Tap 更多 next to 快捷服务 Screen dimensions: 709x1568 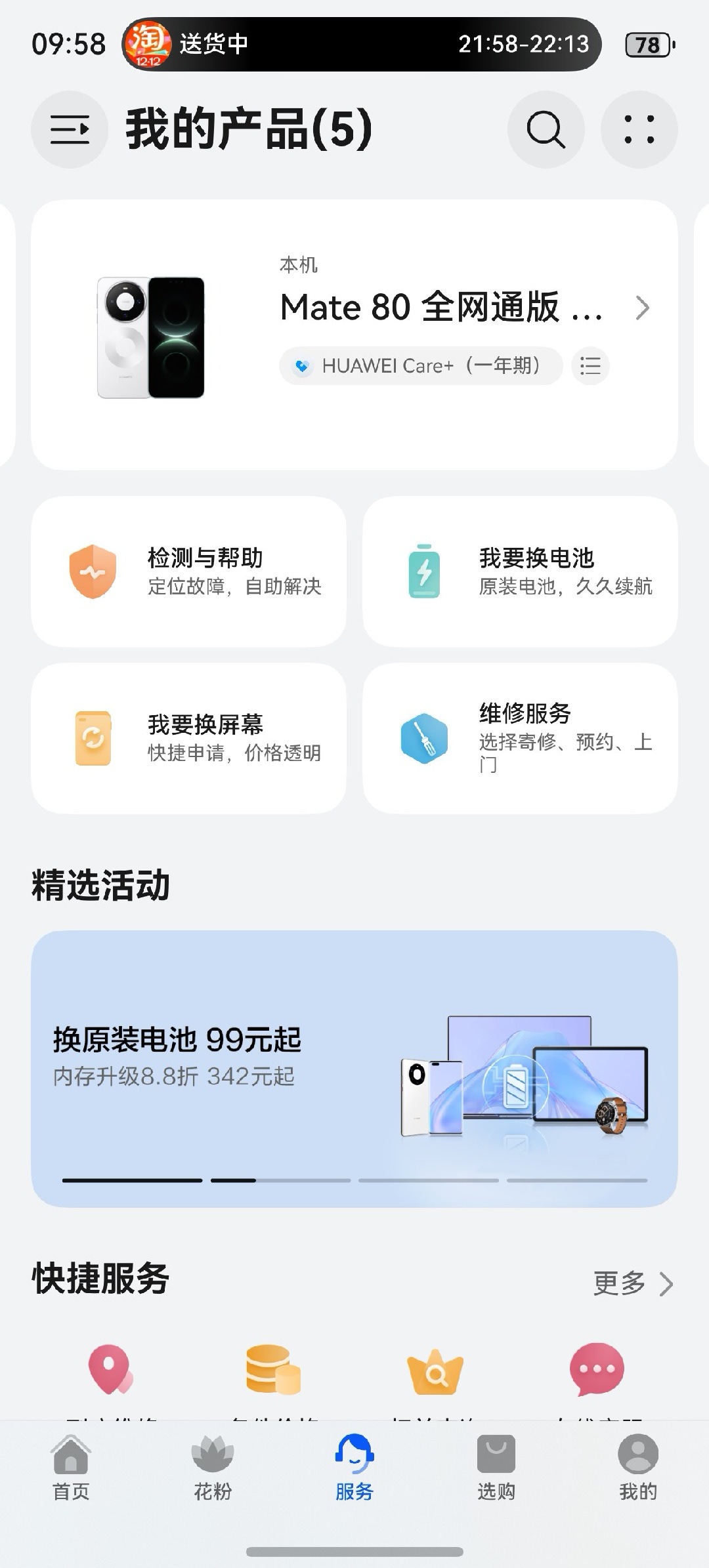[x=632, y=1283]
